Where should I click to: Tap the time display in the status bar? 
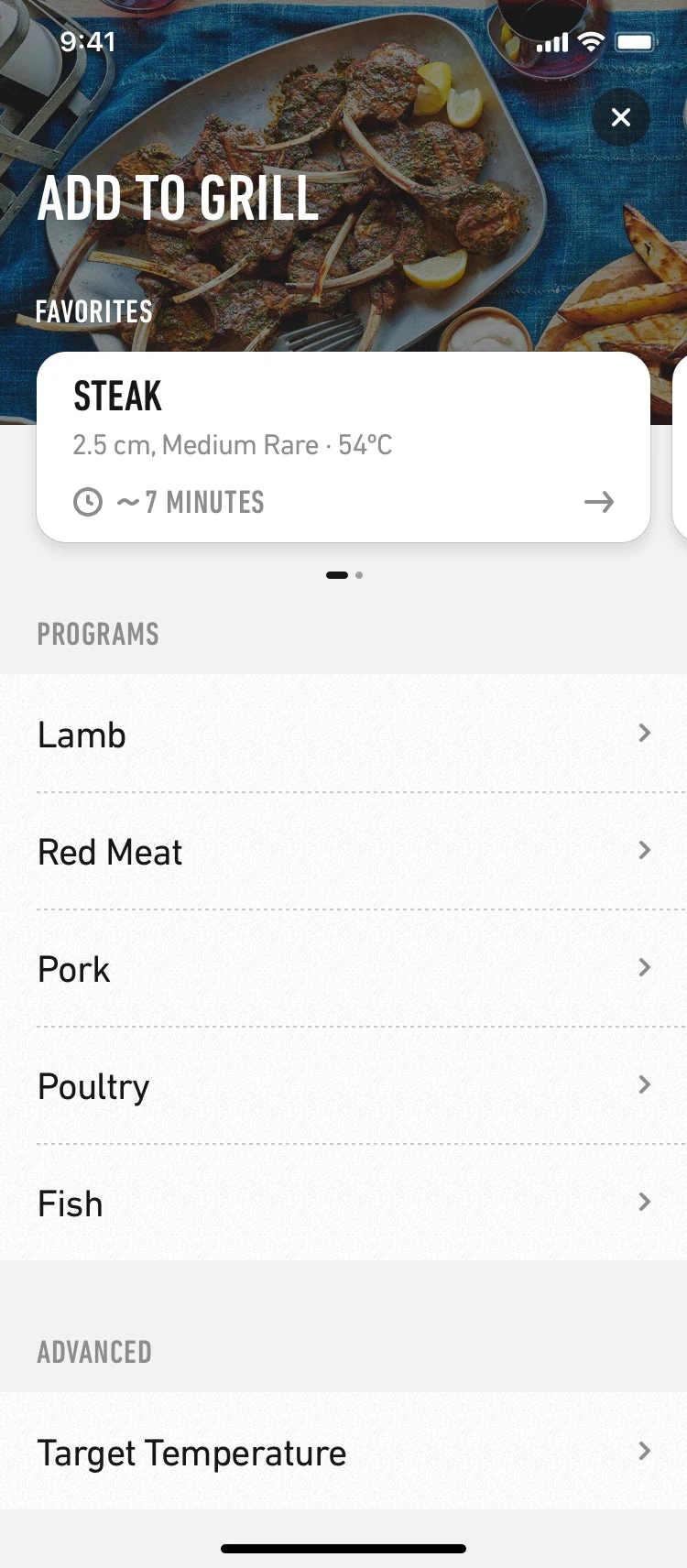pos(88,41)
